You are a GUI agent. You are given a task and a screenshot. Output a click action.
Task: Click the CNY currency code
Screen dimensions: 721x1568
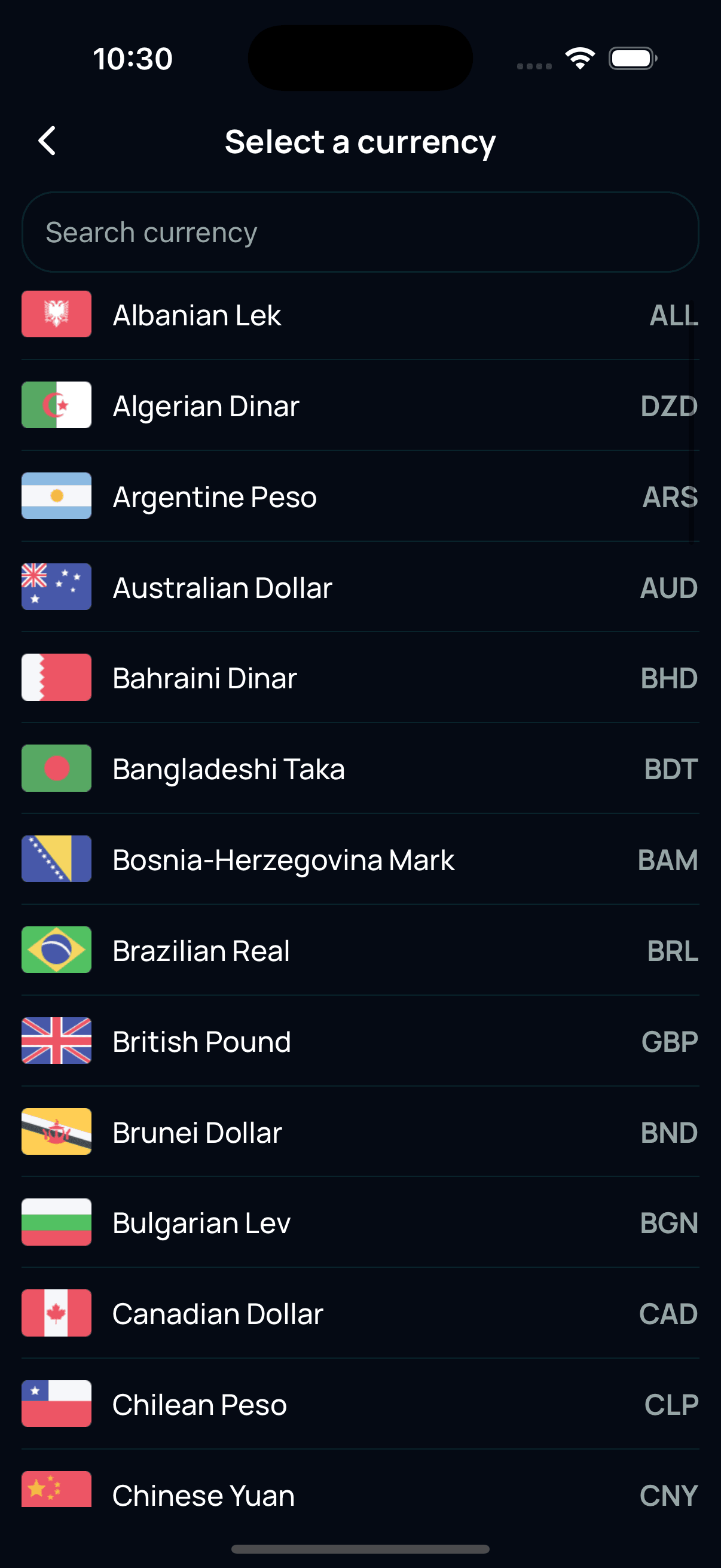point(669,1495)
